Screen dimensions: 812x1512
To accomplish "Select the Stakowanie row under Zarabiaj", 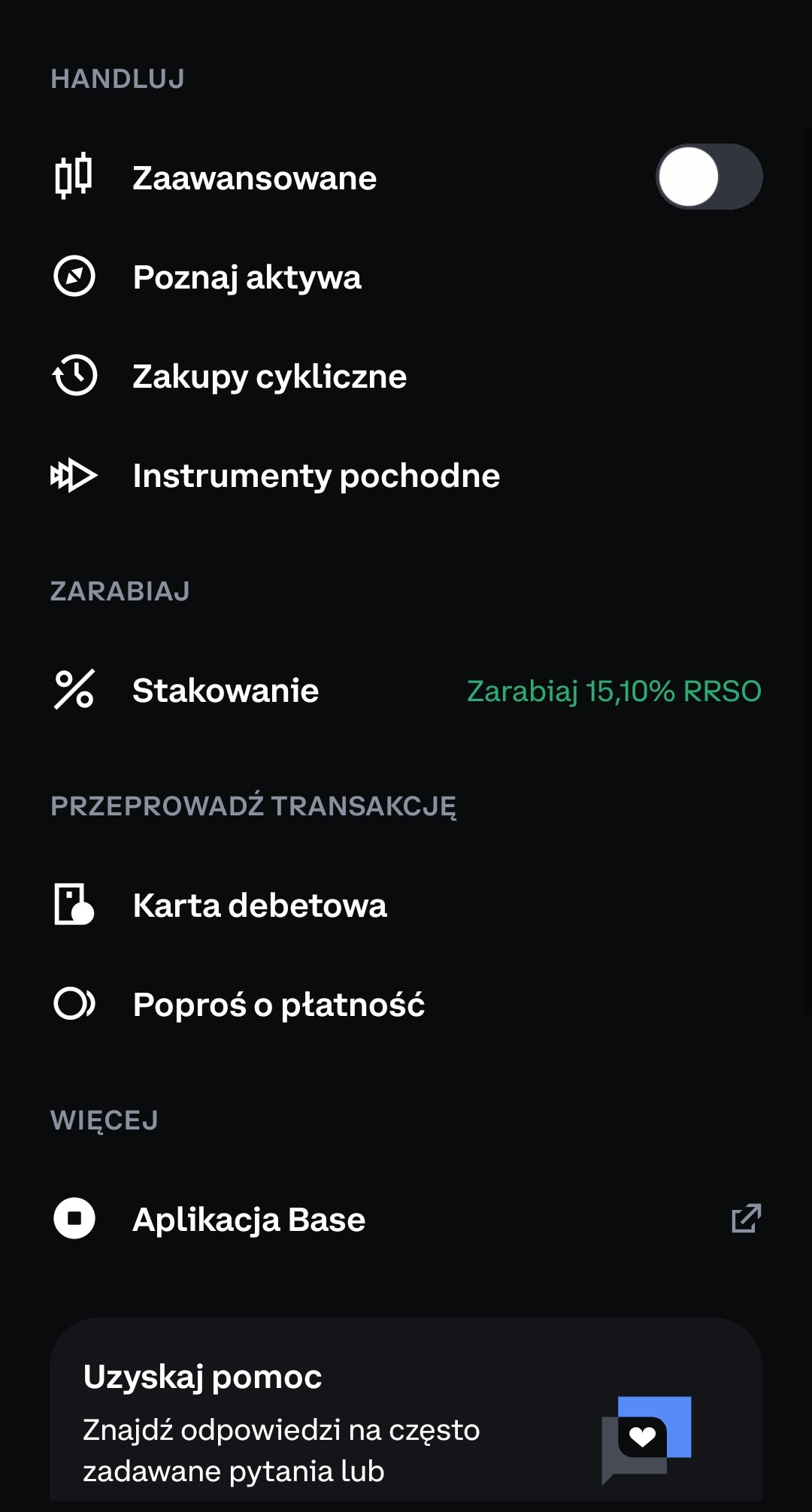I will [225, 691].
